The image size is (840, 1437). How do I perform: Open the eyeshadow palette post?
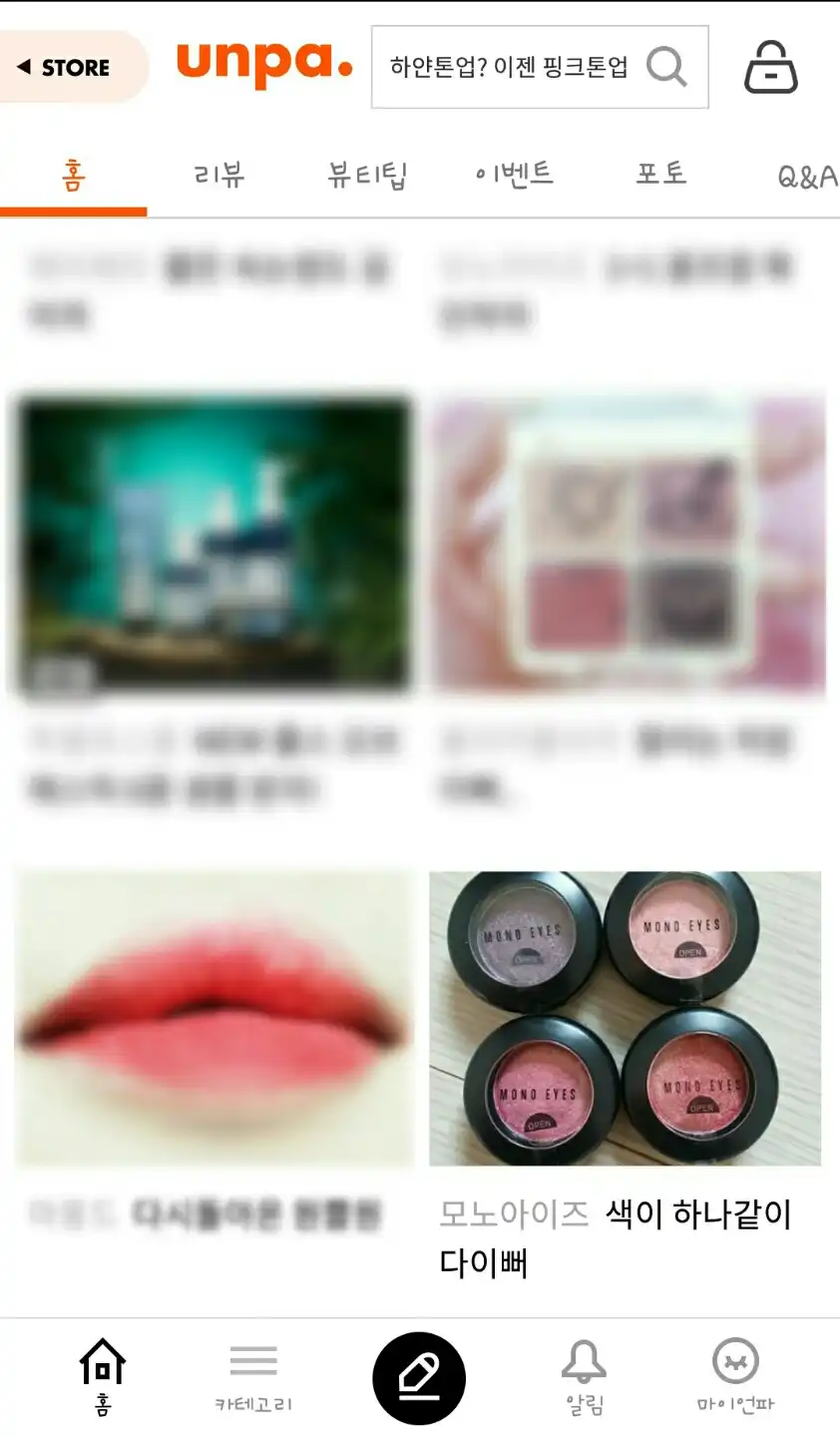click(627, 545)
